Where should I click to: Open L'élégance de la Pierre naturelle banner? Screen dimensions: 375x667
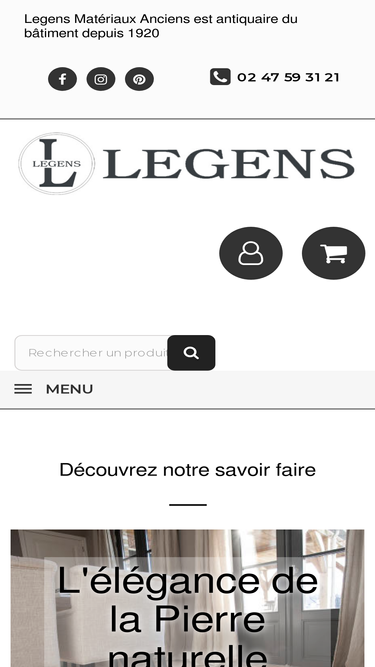[x=188, y=599]
